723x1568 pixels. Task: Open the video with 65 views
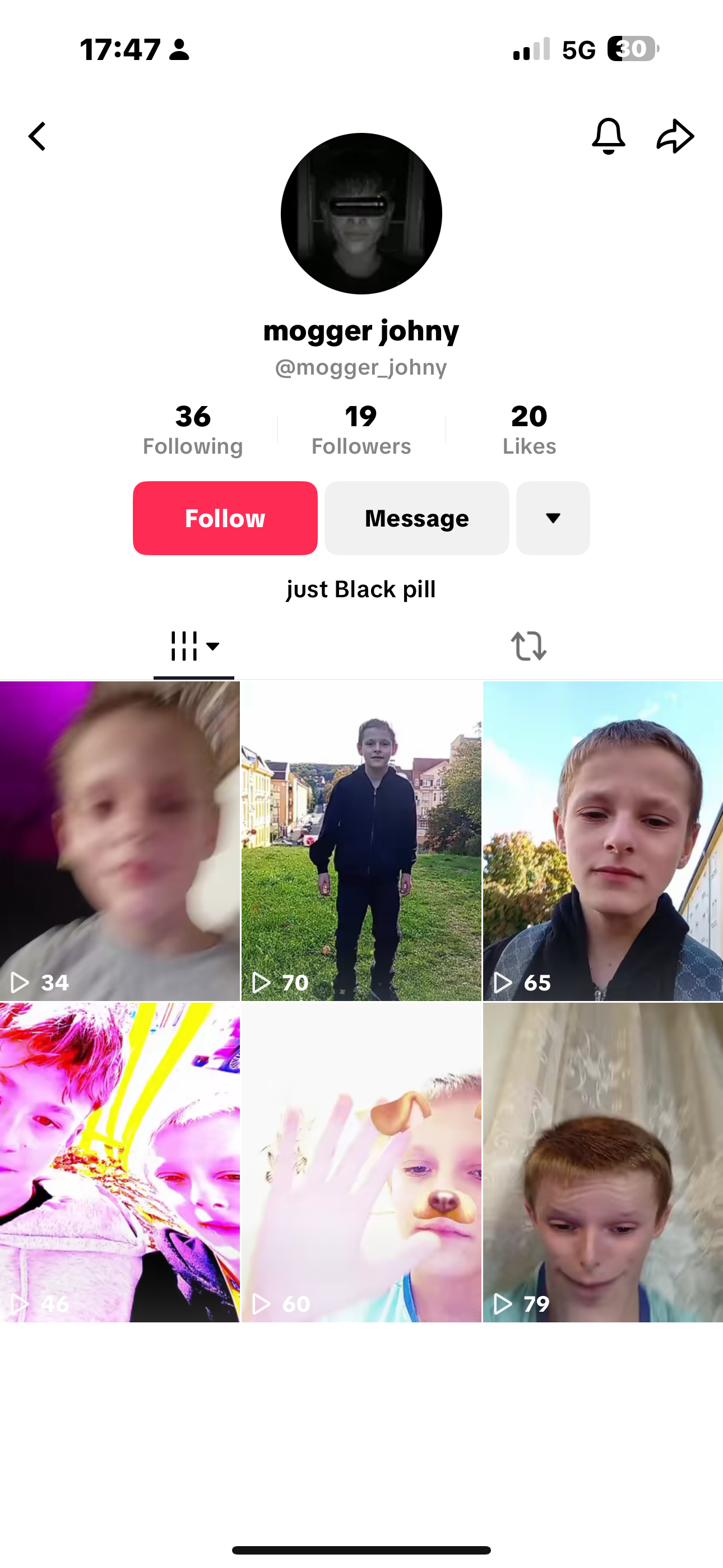[x=602, y=840]
